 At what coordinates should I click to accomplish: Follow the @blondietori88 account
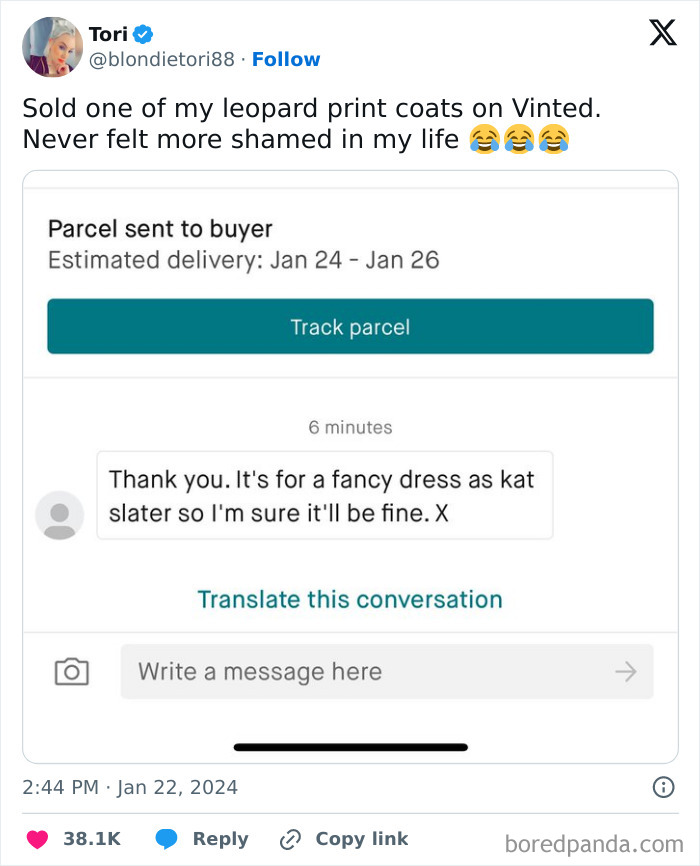coord(286,60)
